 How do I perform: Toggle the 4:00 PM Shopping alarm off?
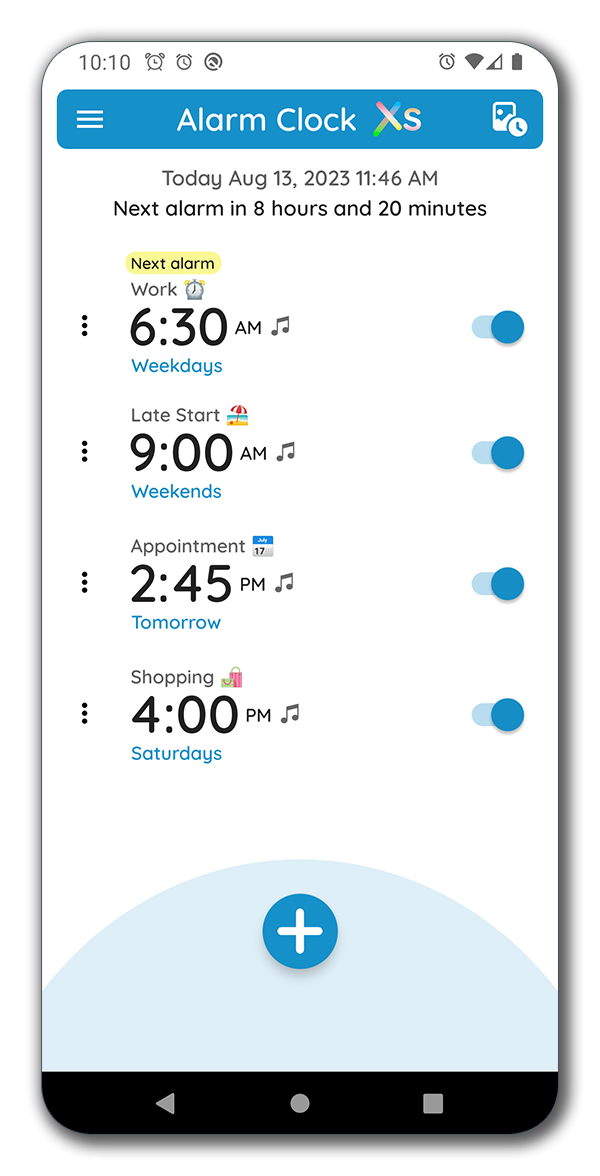click(x=498, y=715)
